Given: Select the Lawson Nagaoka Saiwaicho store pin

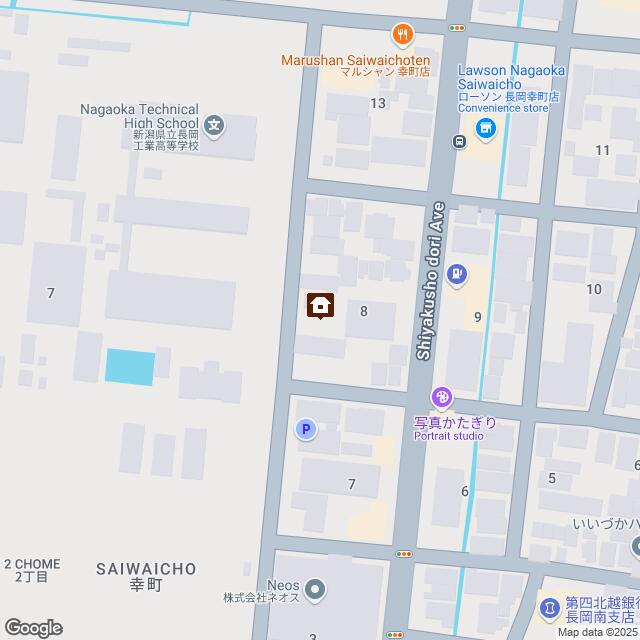Looking at the screenshot, I should pyautogui.click(x=485, y=127).
